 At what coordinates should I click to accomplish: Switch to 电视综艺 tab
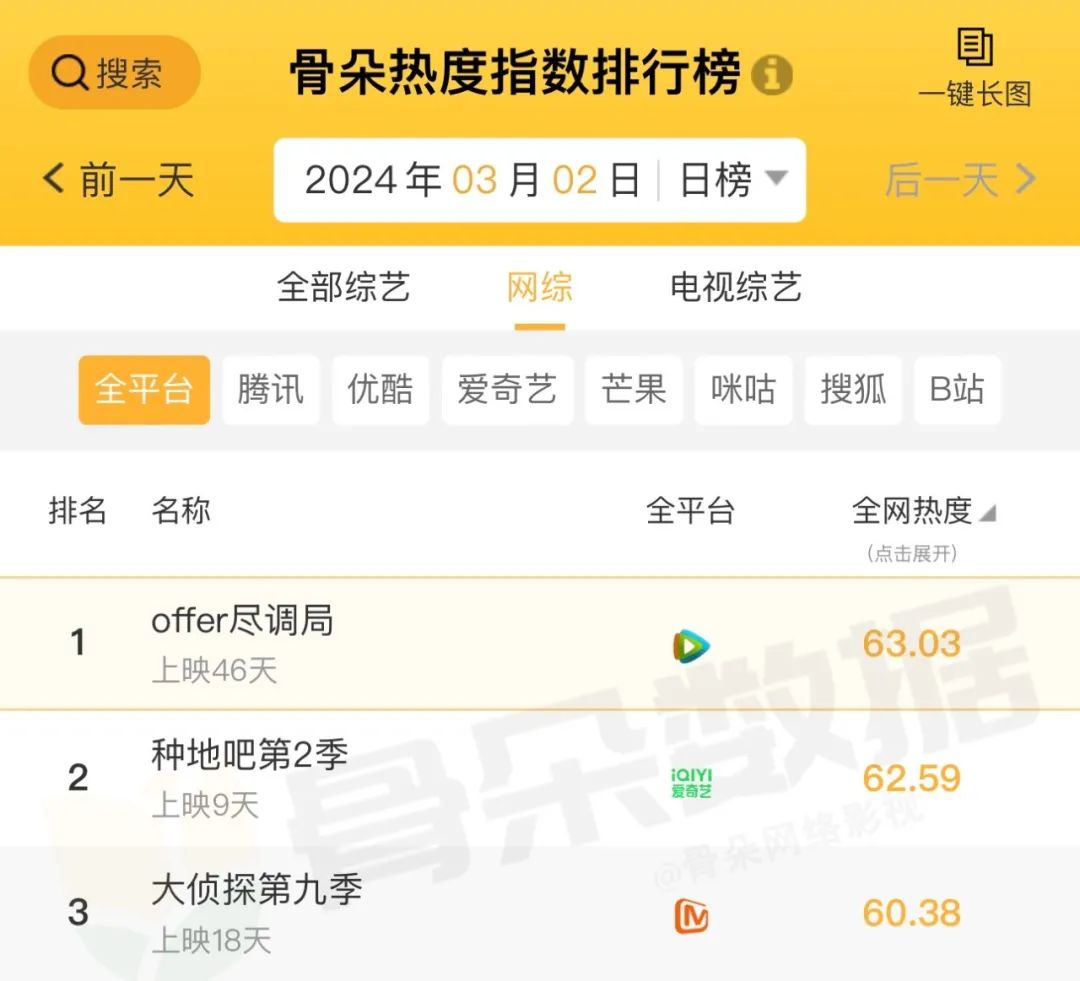coord(735,288)
